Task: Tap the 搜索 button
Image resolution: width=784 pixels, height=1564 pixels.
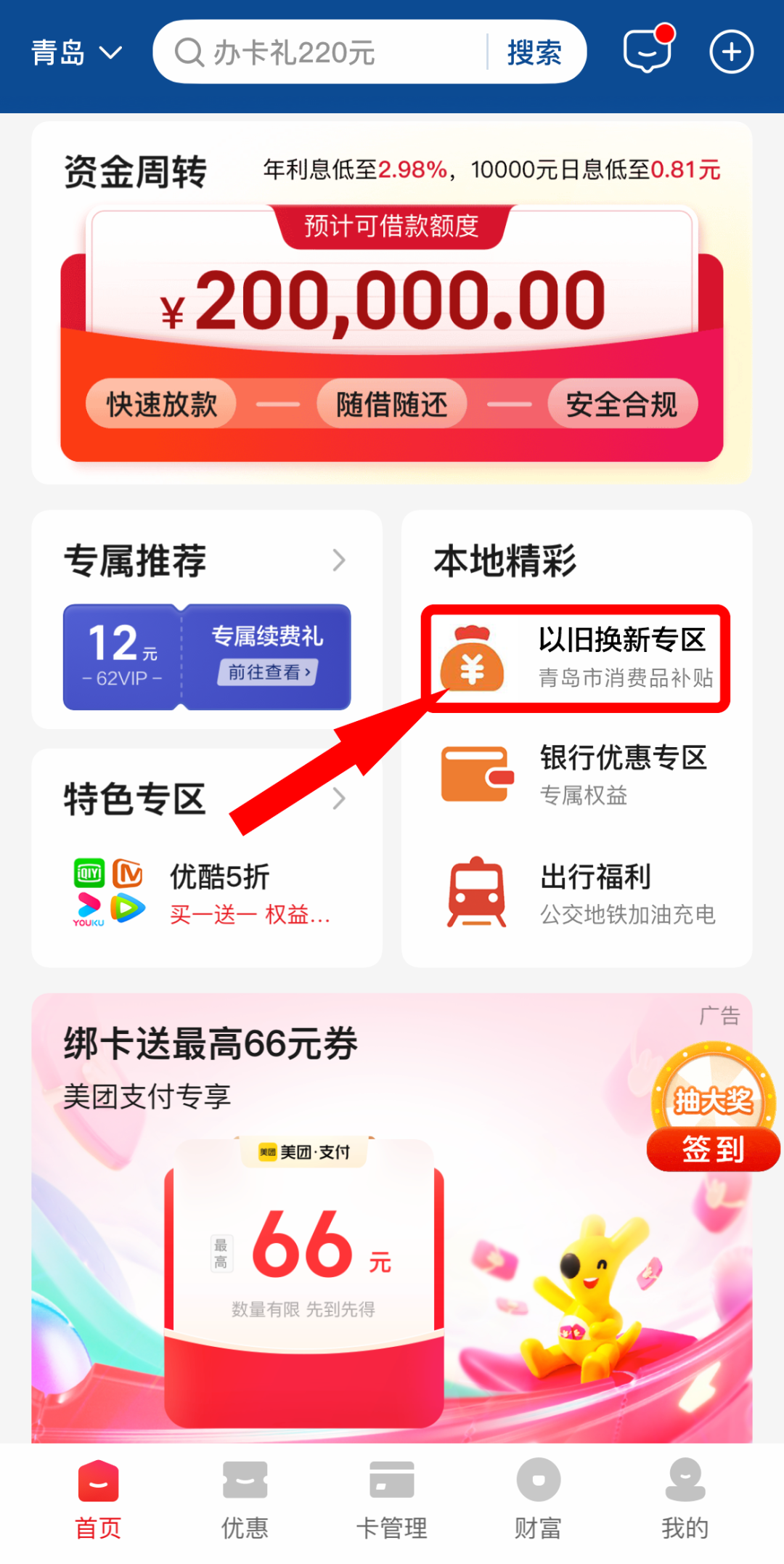Action: click(534, 52)
